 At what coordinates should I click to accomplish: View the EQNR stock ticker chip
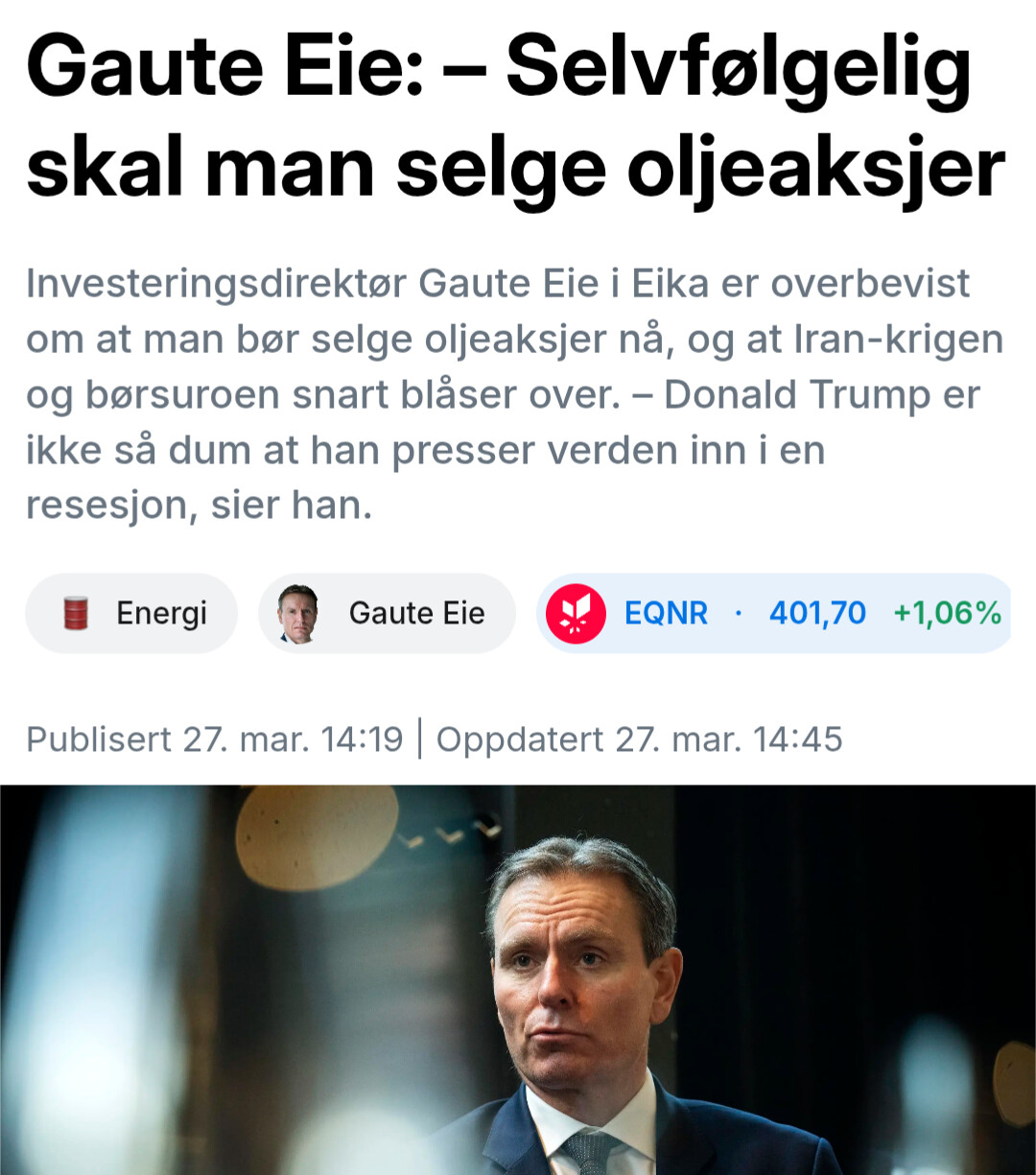(773, 613)
